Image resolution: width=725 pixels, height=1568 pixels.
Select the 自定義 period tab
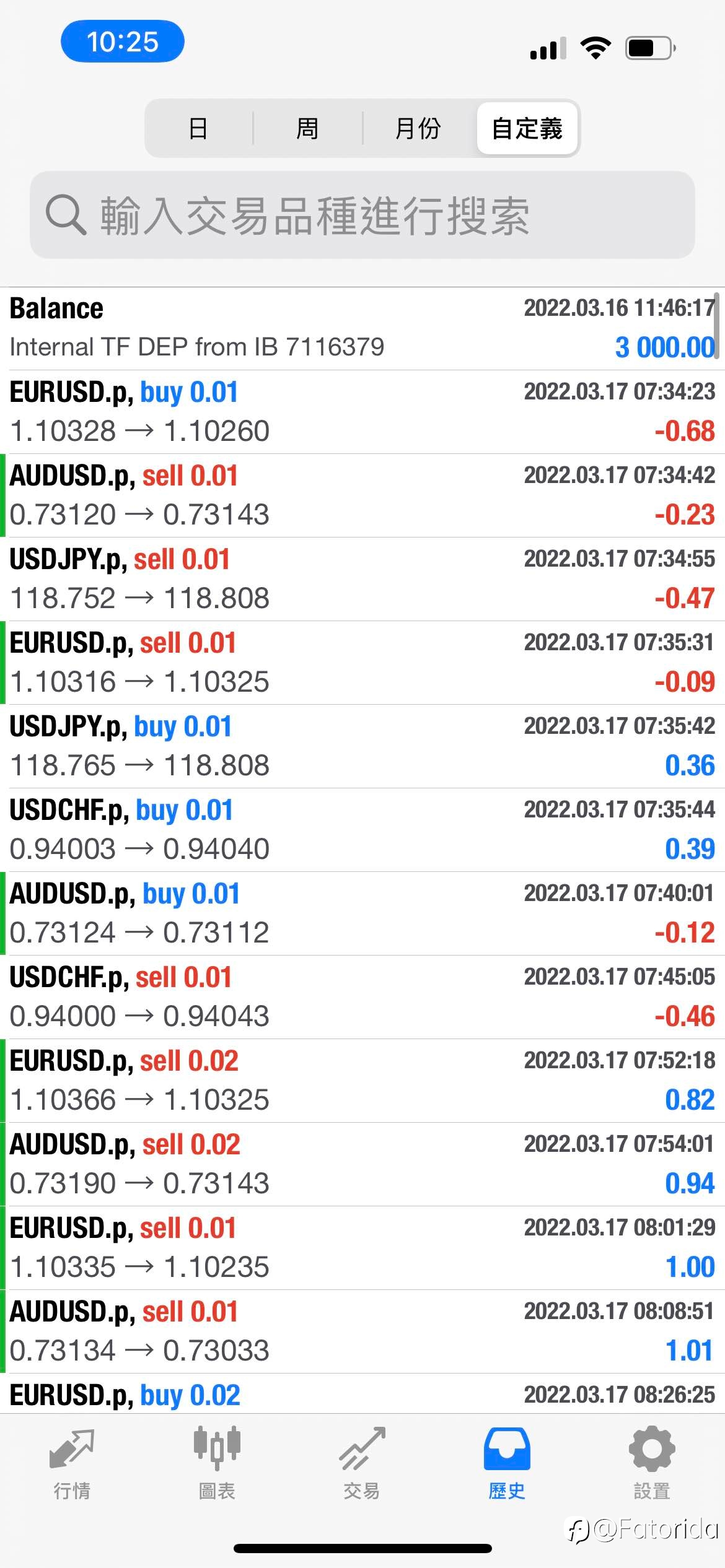(527, 128)
